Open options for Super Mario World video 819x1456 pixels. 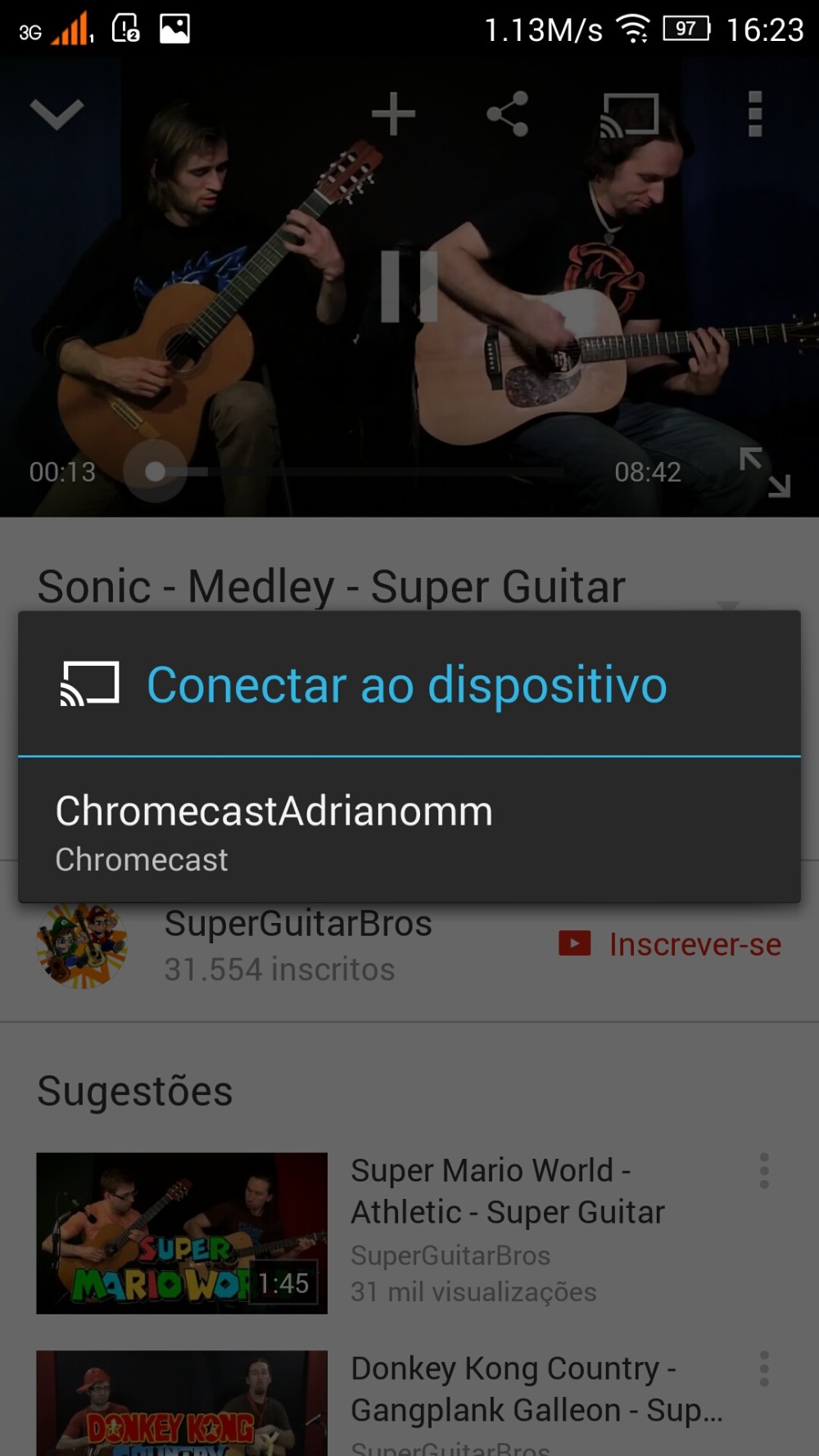click(x=764, y=1171)
